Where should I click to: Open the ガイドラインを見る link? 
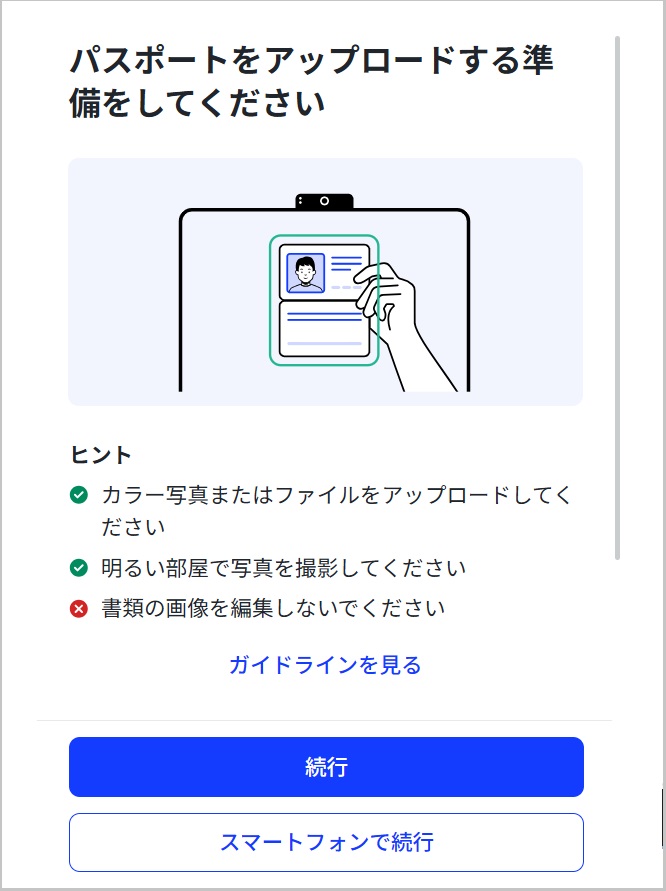point(325,665)
